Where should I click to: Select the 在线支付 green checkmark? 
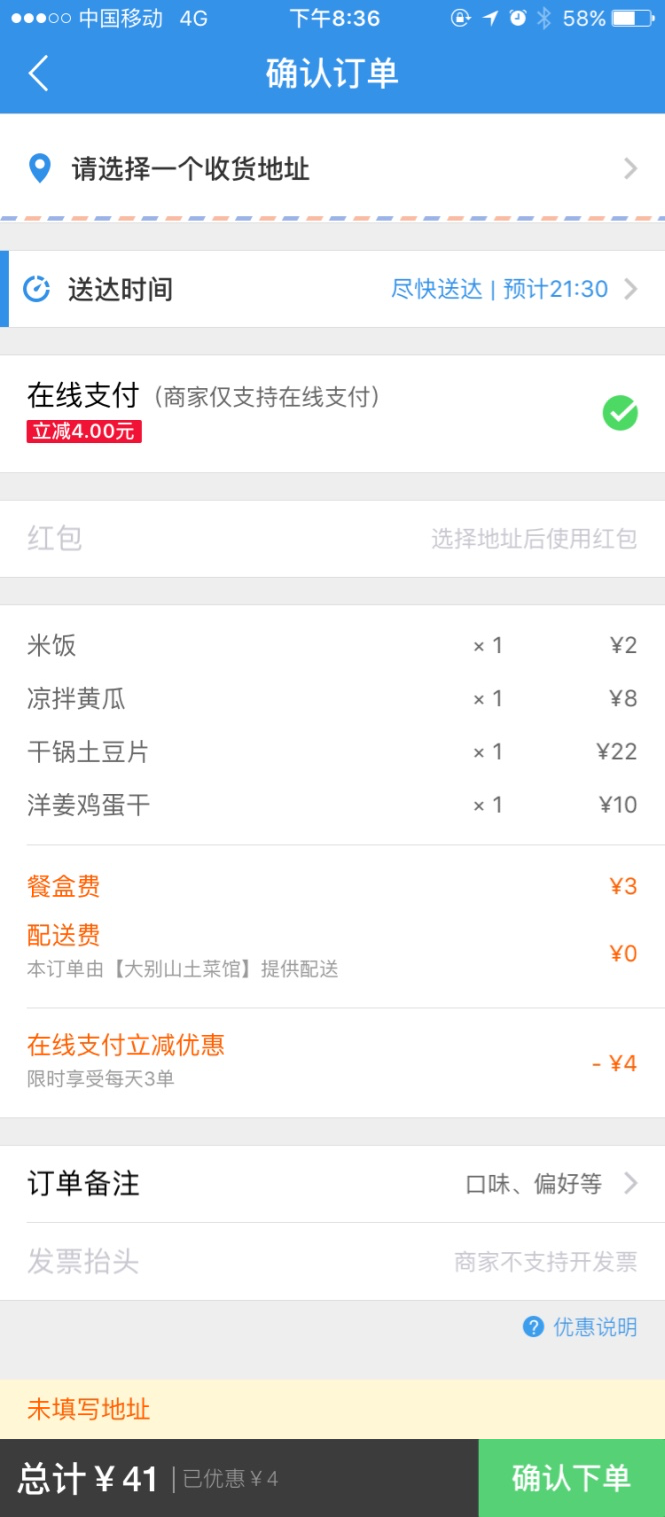coord(620,413)
